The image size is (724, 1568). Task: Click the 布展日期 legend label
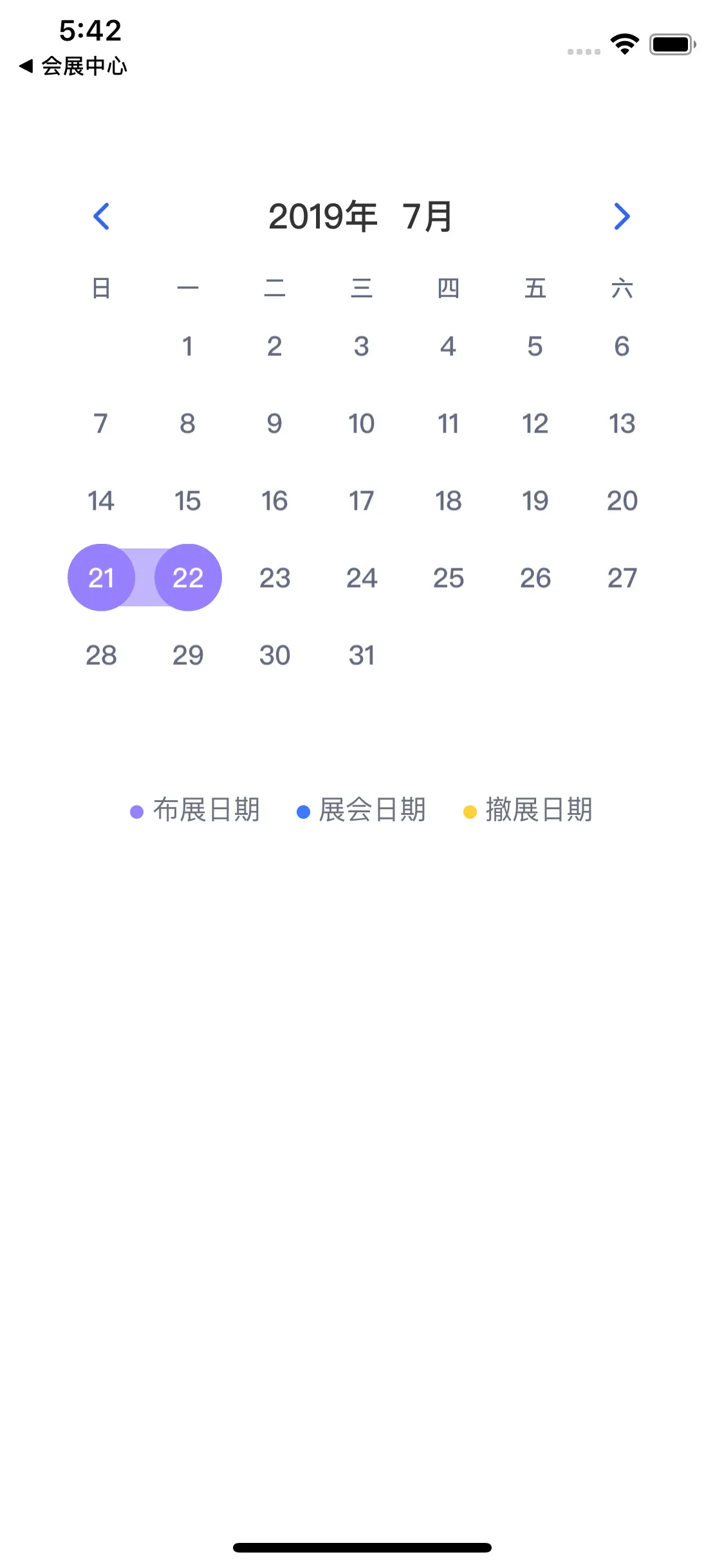tap(206, 811)
